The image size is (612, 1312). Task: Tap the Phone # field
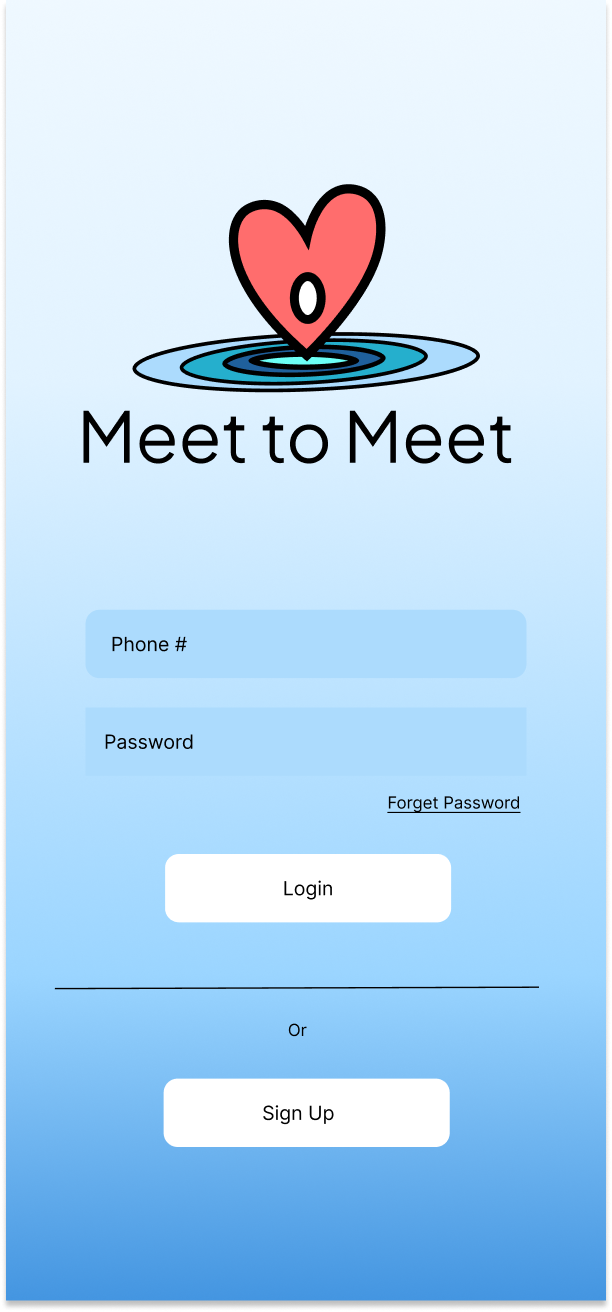point(306,644)
